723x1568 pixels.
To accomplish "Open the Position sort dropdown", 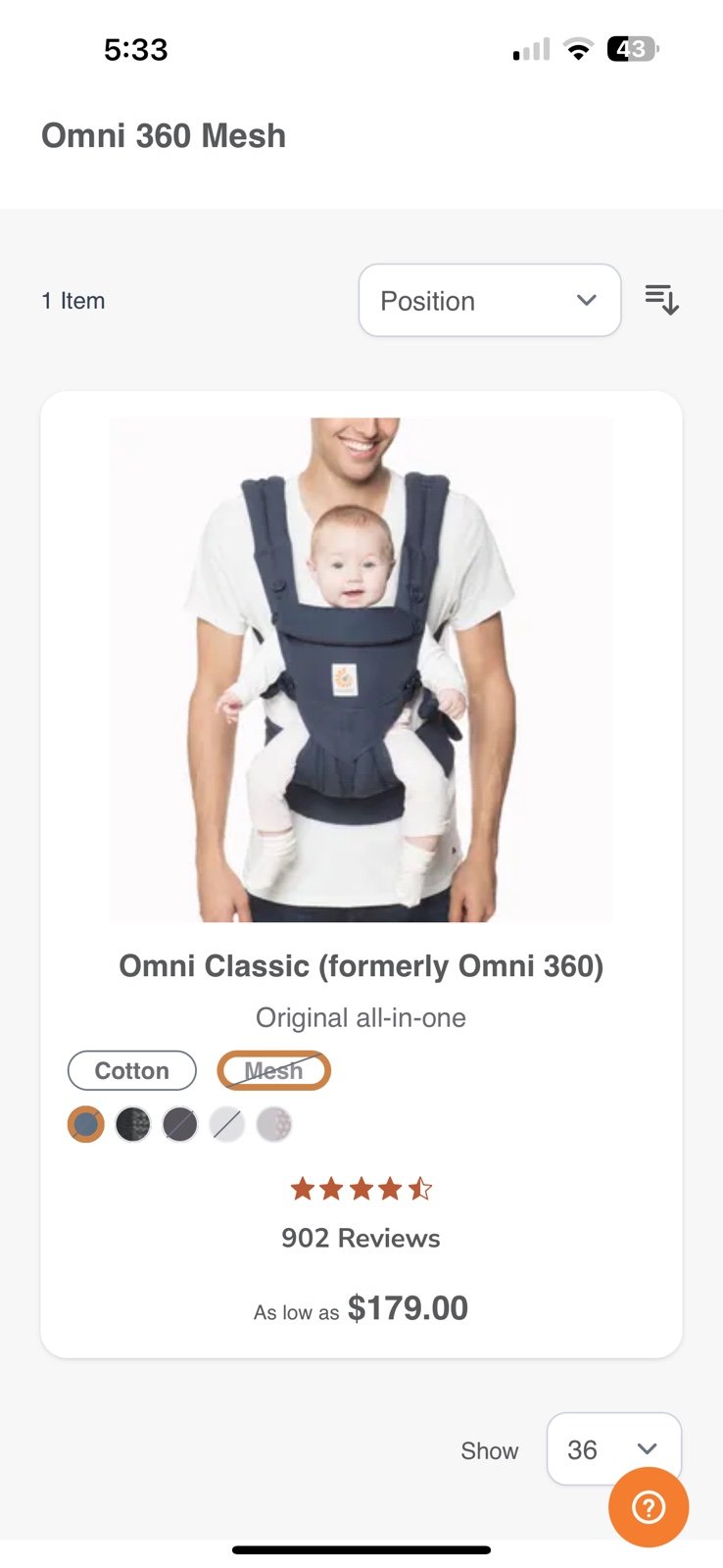I will (490, 300).
